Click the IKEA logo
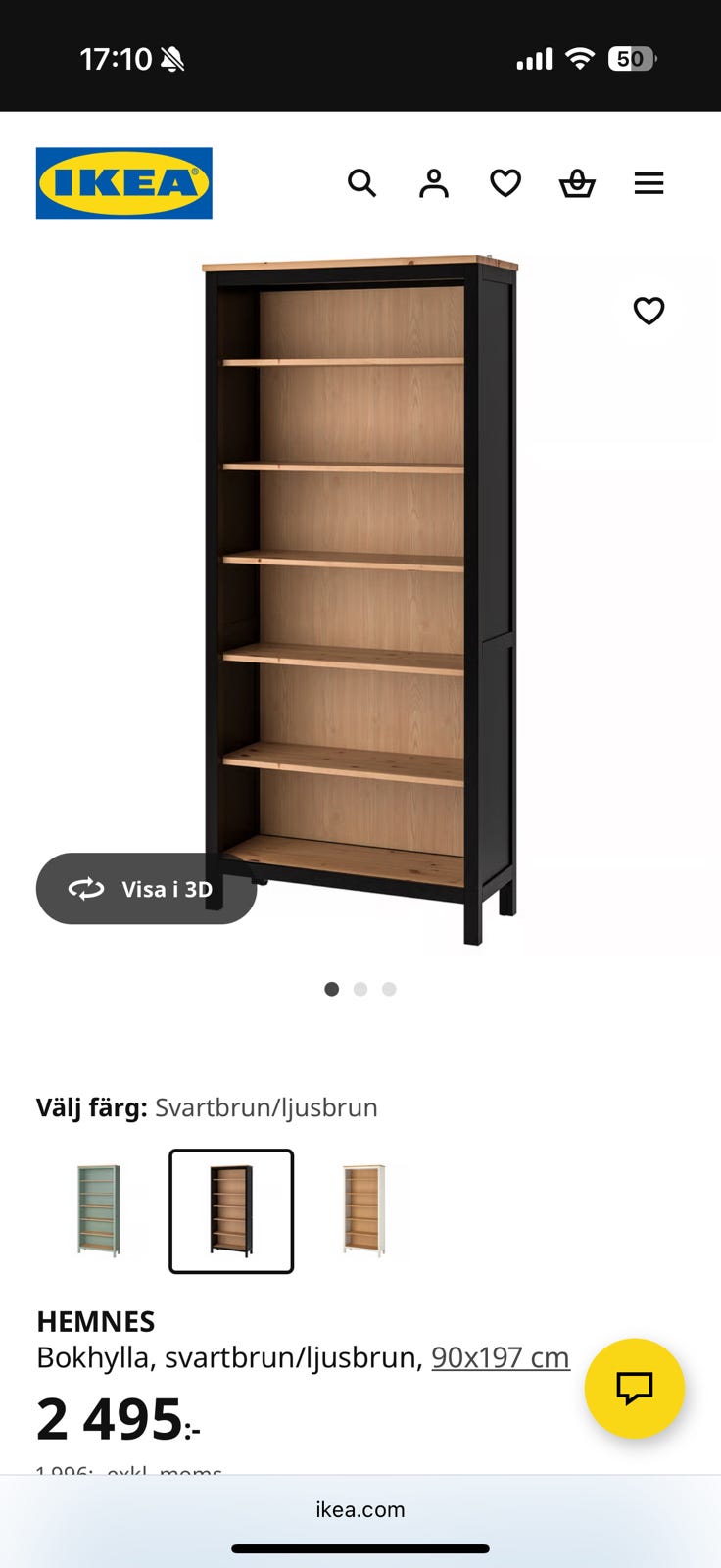 click(123, 183)
